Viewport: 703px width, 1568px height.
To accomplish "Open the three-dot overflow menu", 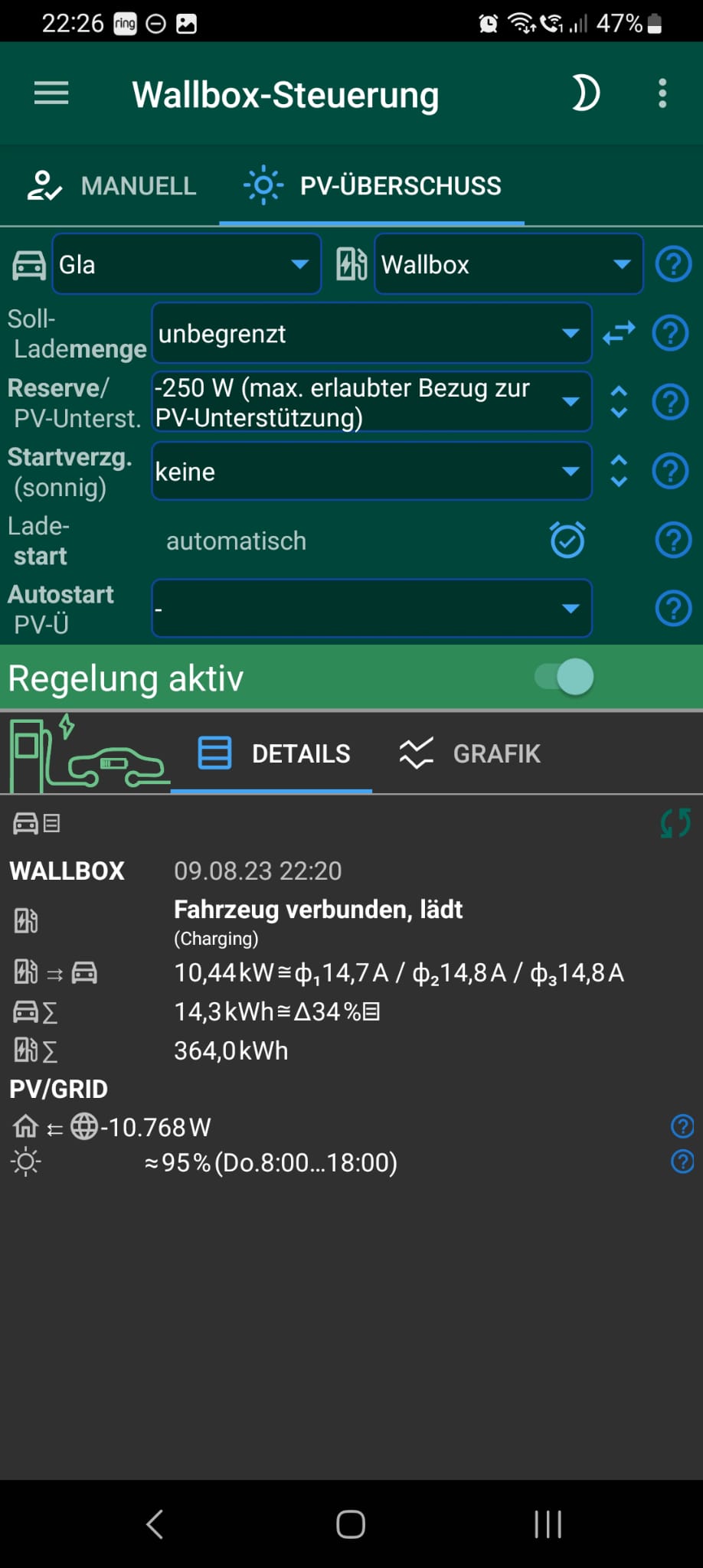I will [662, 94].
